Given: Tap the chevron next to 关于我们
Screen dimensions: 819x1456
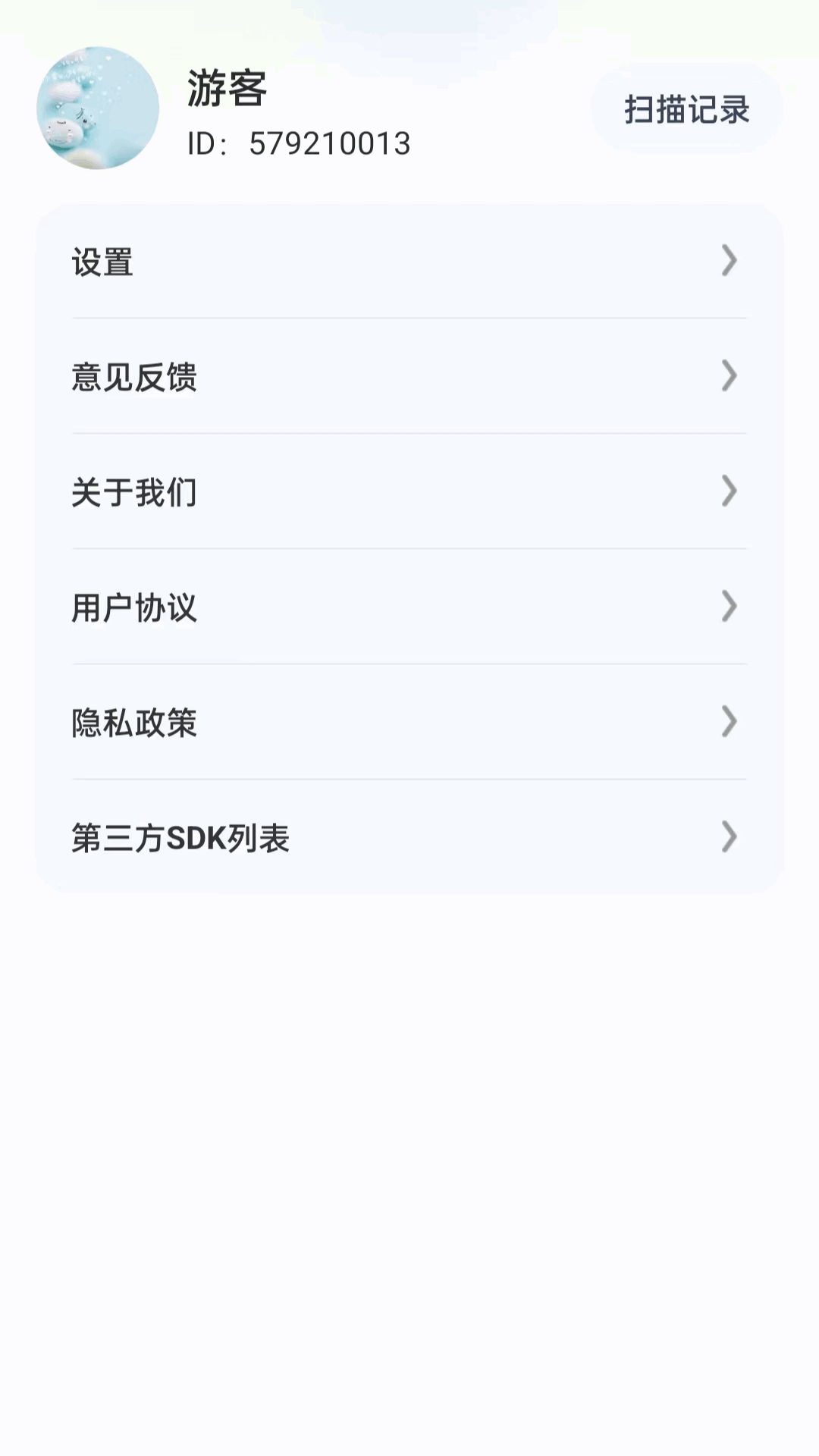Looking at the screenshot, I should (x=729, y=492).
